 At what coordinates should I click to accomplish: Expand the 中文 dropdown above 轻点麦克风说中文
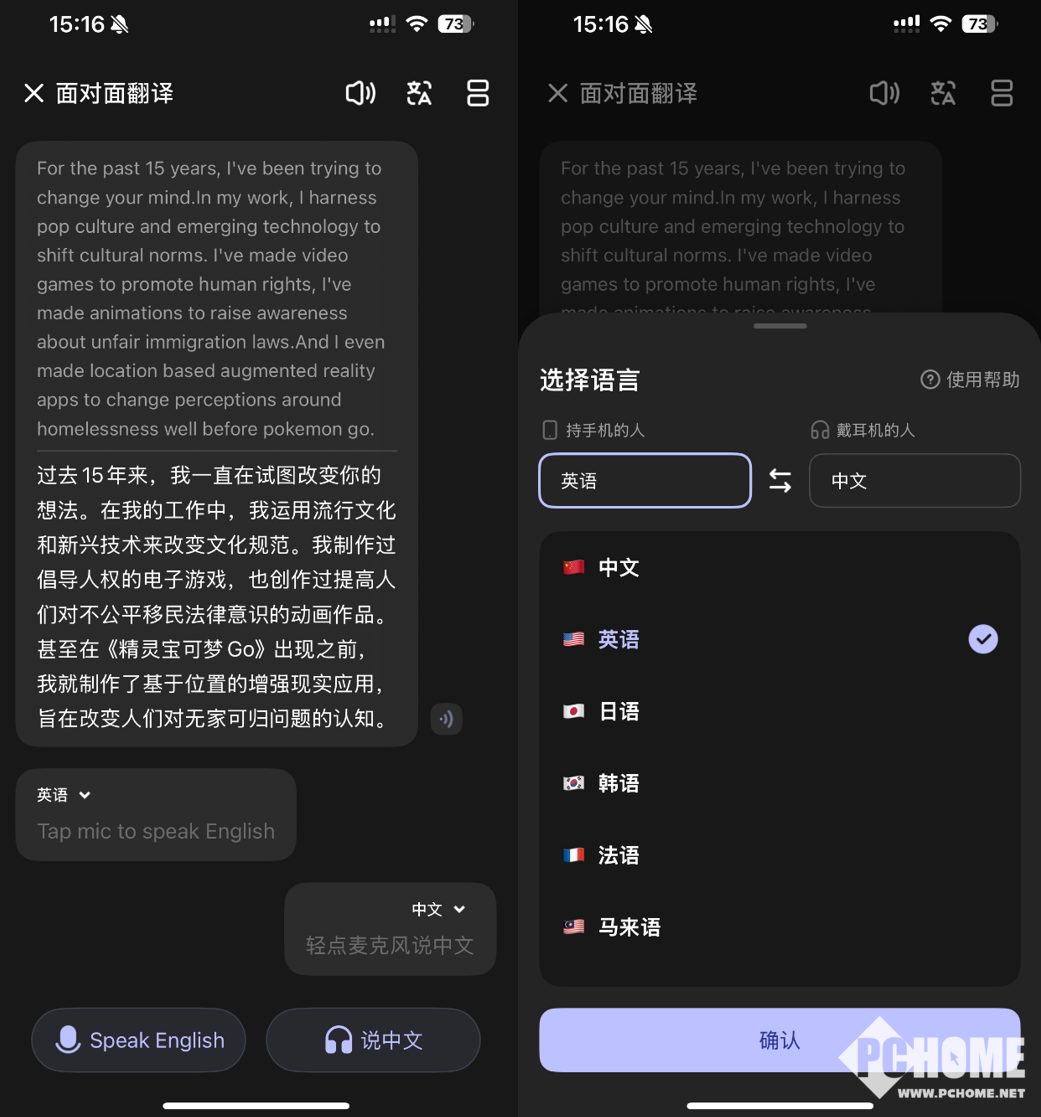(439, 909)
